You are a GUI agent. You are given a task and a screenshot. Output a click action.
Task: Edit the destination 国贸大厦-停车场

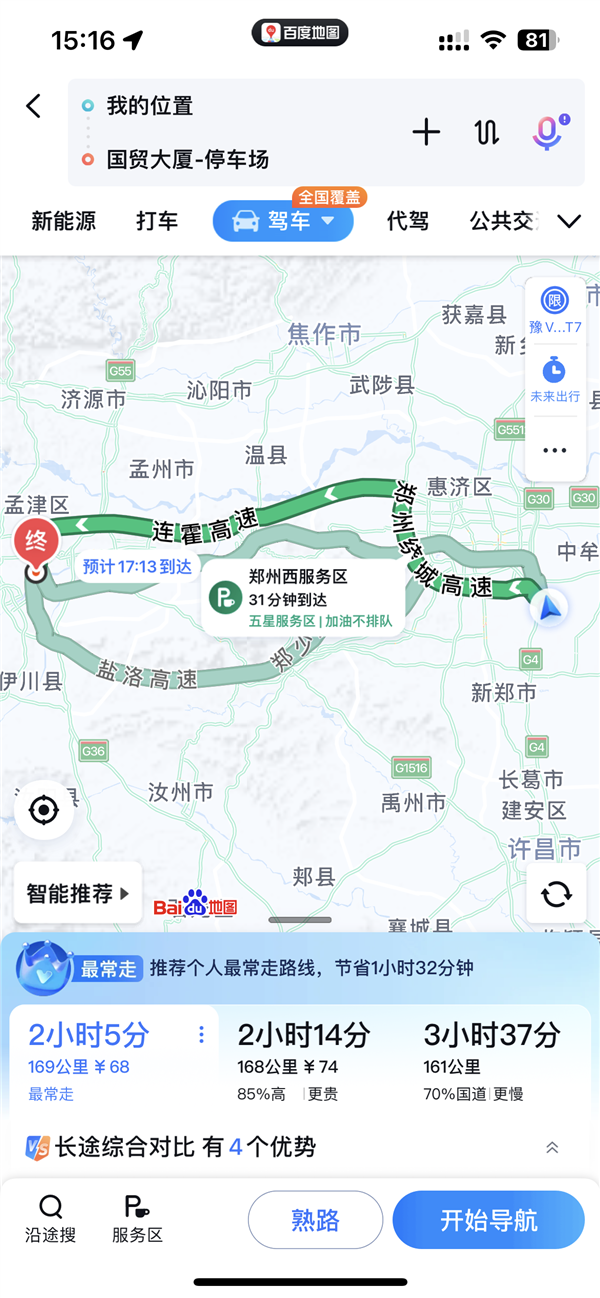[188, 159]
